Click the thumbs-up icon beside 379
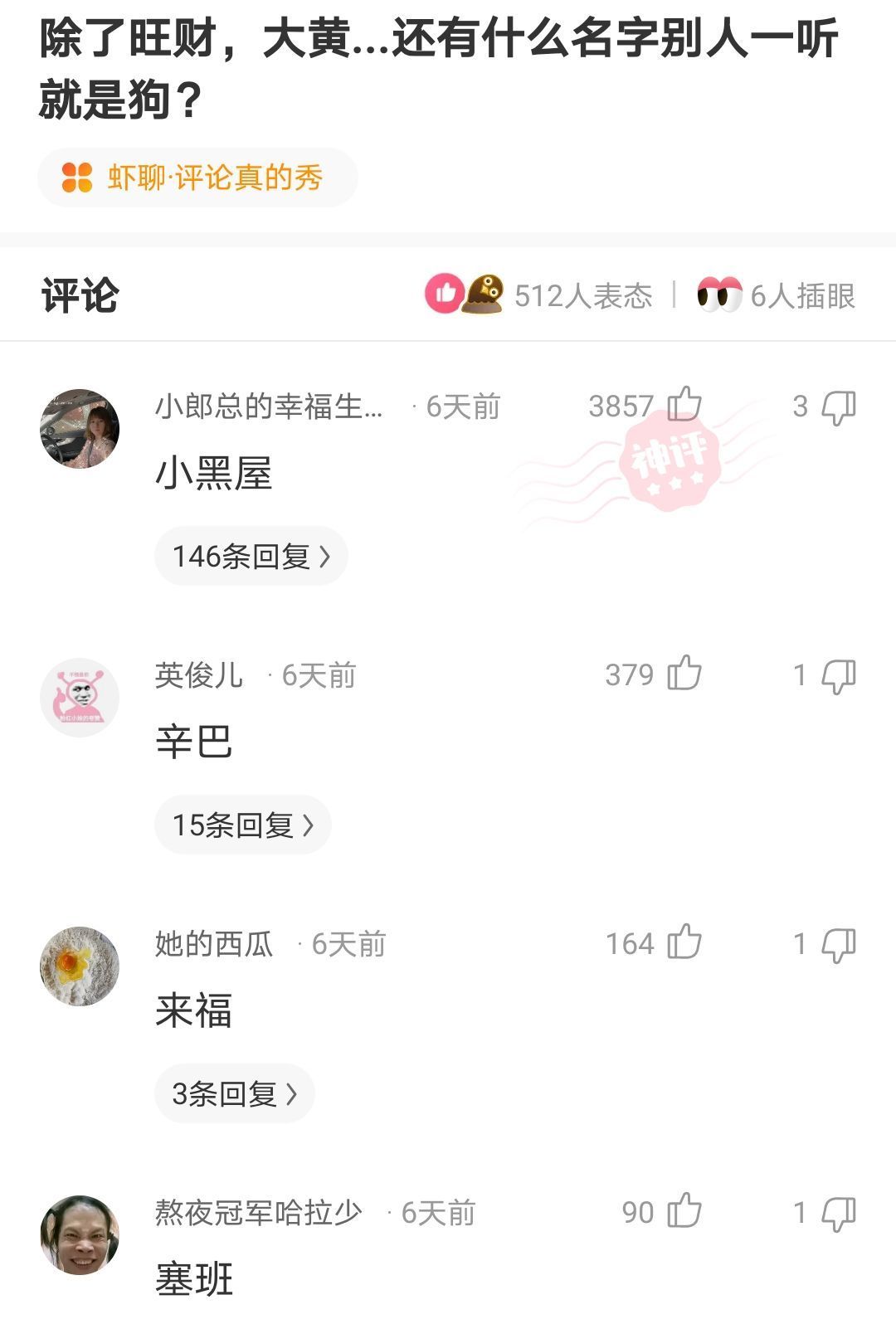The height and width of the screenshot is (1324, 896). tap(685, 675)
